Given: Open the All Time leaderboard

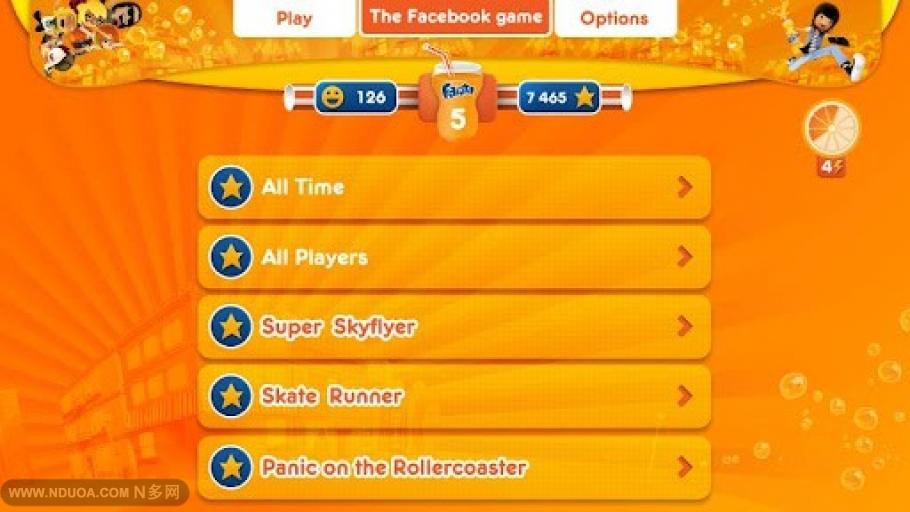Looking at the screenshot, I should point(454,187).
